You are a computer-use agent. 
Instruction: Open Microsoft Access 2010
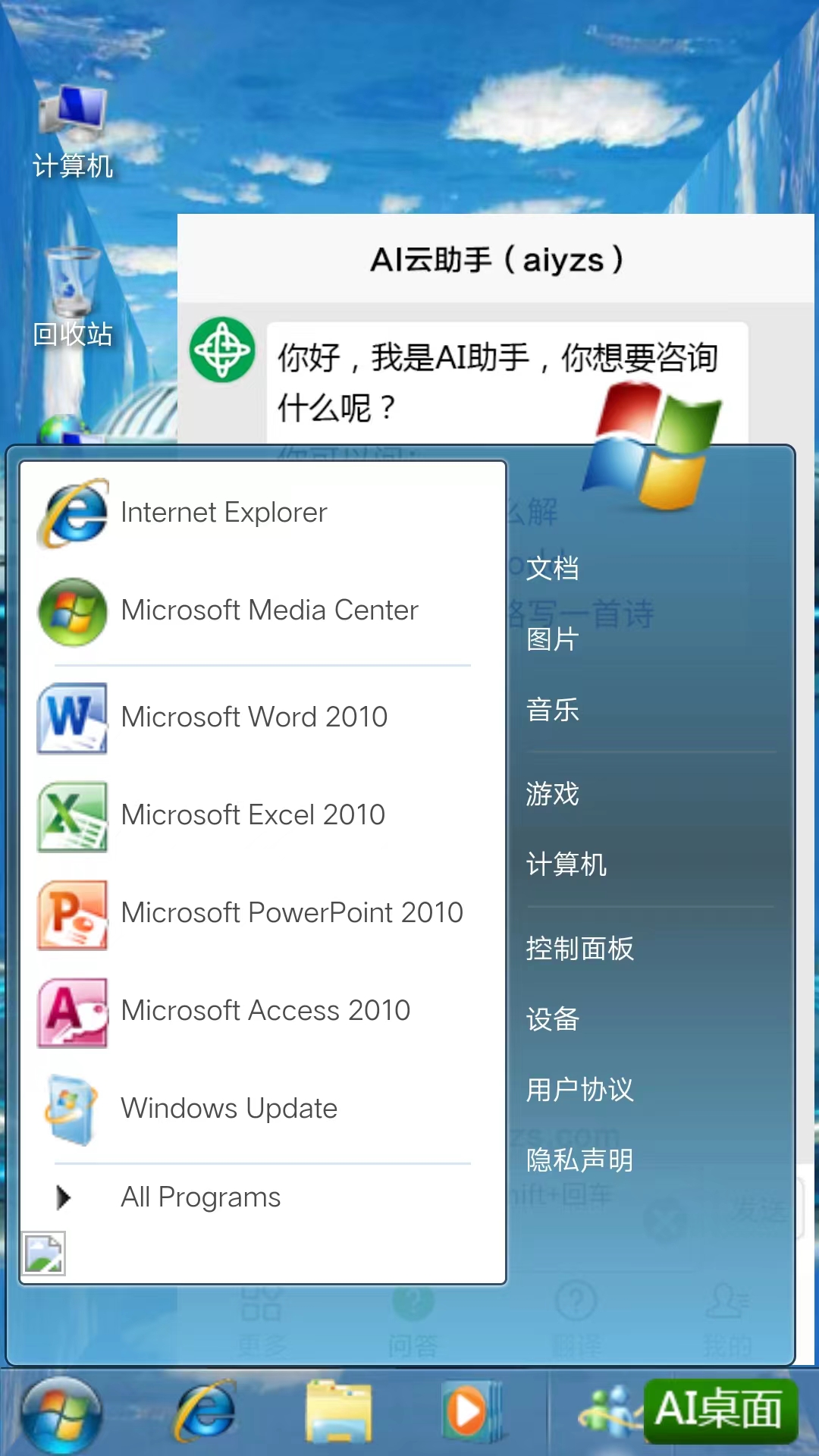coord(265,1011)
